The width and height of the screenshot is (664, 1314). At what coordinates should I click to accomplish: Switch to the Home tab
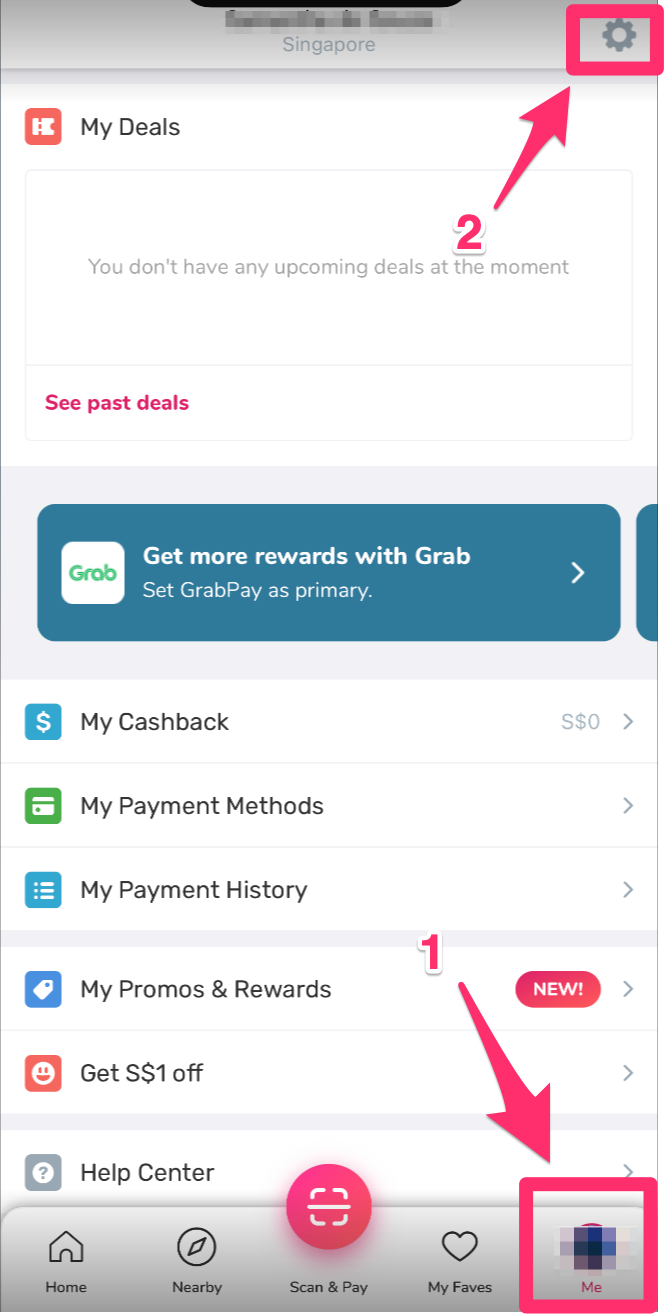coord(66,1260)
